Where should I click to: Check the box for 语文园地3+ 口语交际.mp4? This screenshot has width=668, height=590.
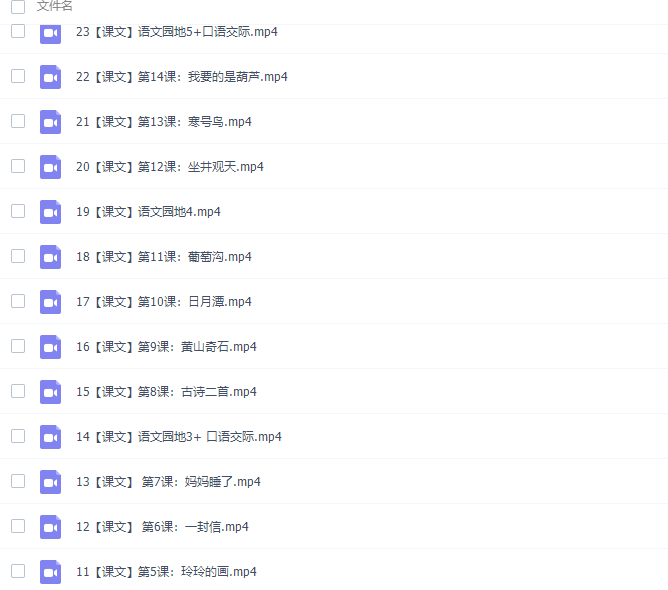[18, 436]
